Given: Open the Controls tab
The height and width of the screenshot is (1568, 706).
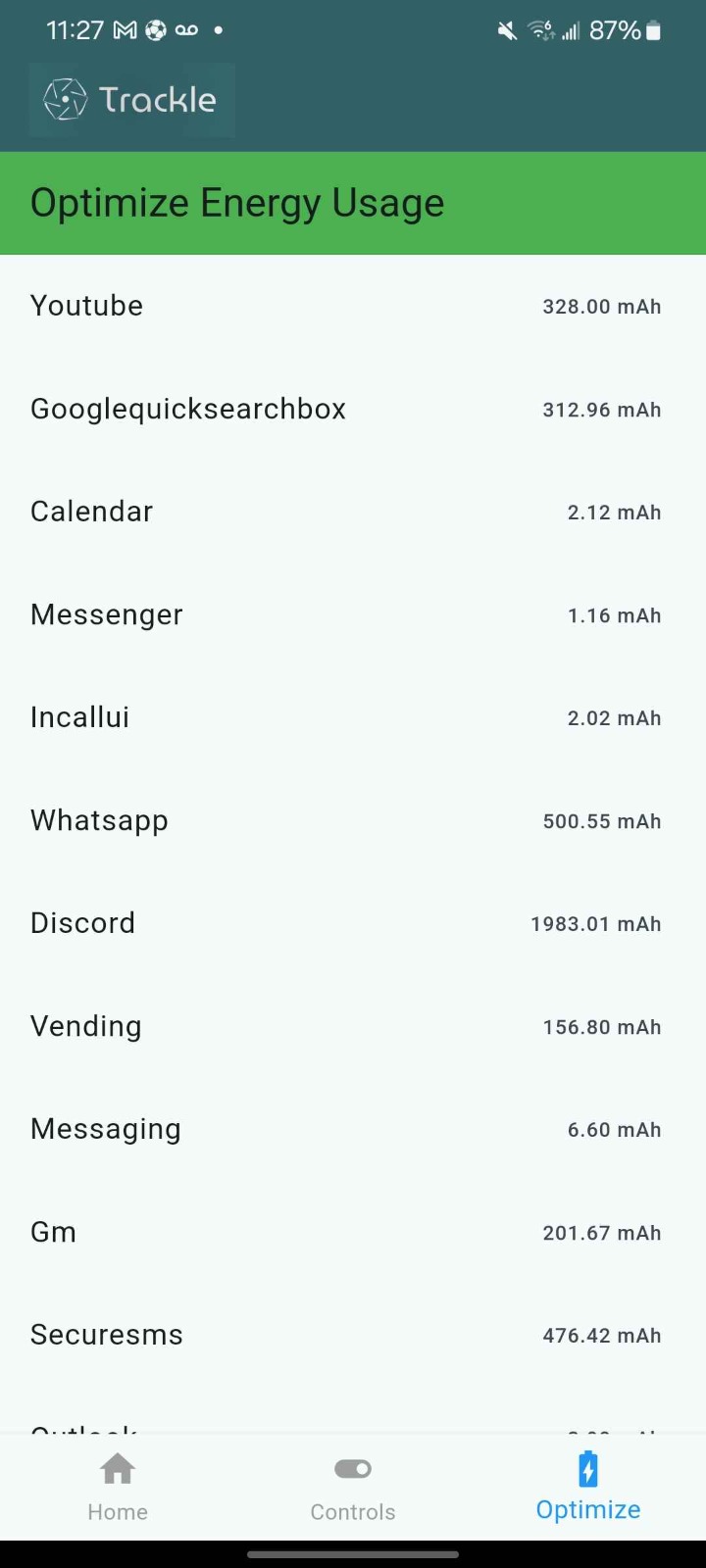Looking at the screenshot, I should click(x=353, y=1487).
